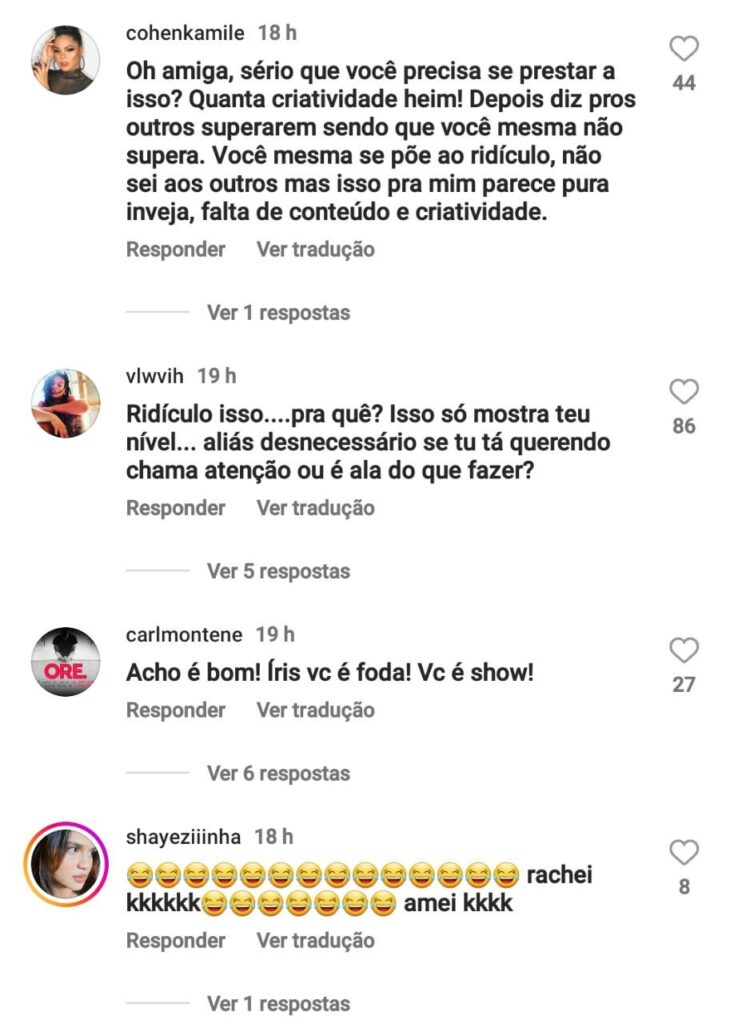Translate vlwvih's comment with Ver tradução
742x1024 pixels.
pos(315,508)
